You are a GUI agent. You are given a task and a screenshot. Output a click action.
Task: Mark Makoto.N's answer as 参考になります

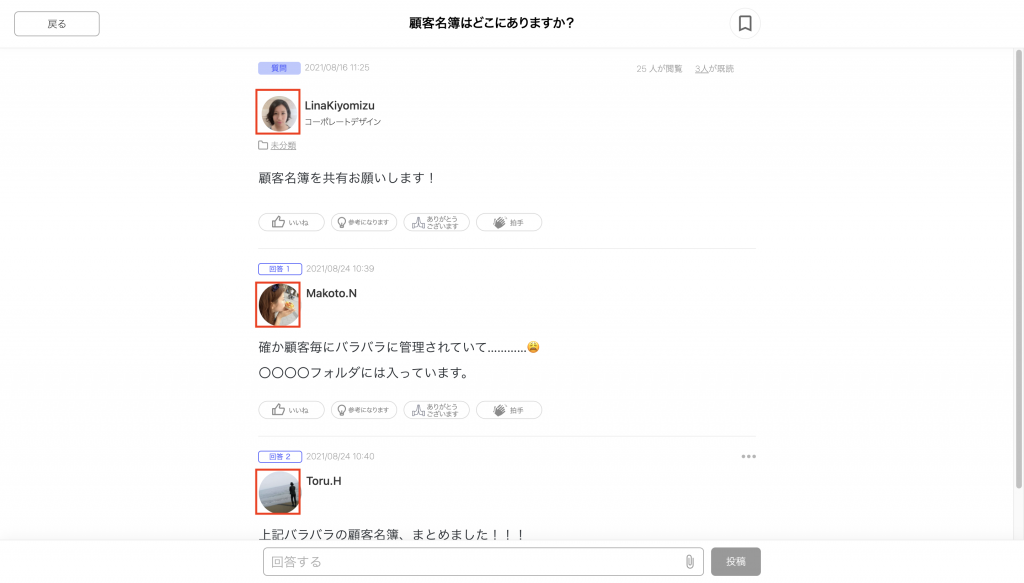[x=364, y=410]
